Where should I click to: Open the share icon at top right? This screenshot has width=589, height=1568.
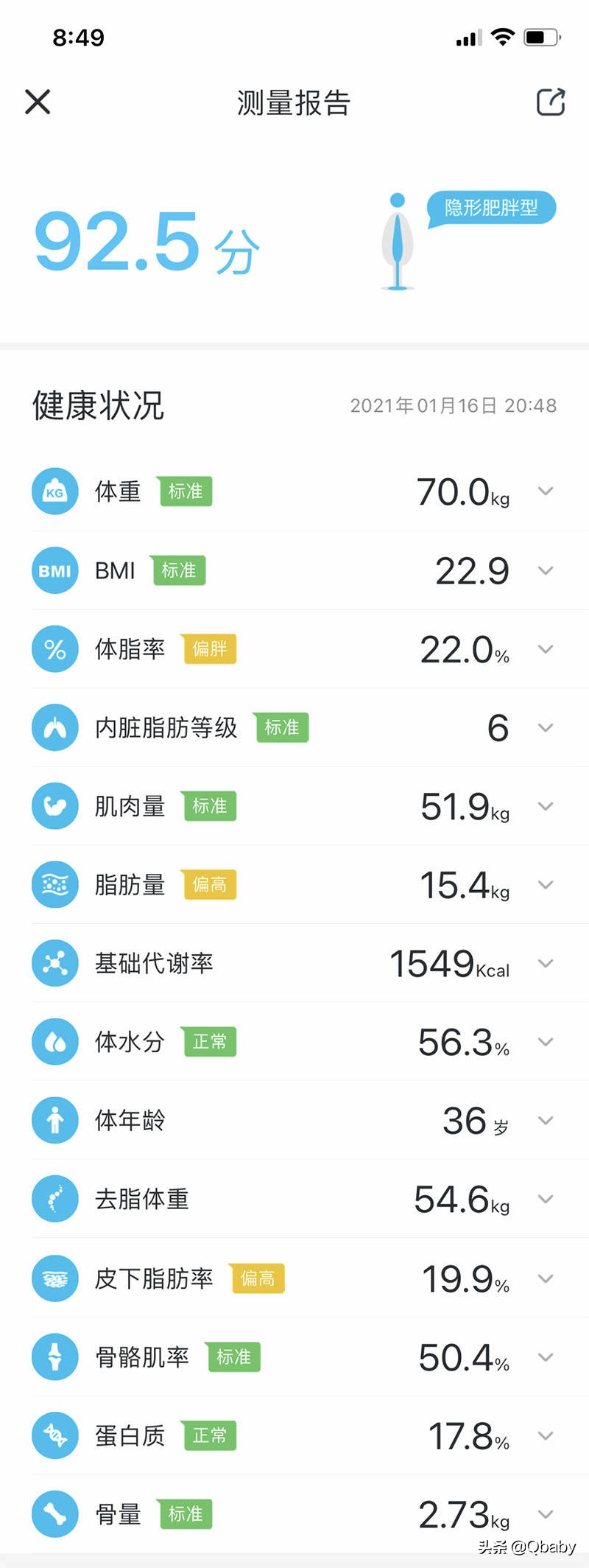551,102
